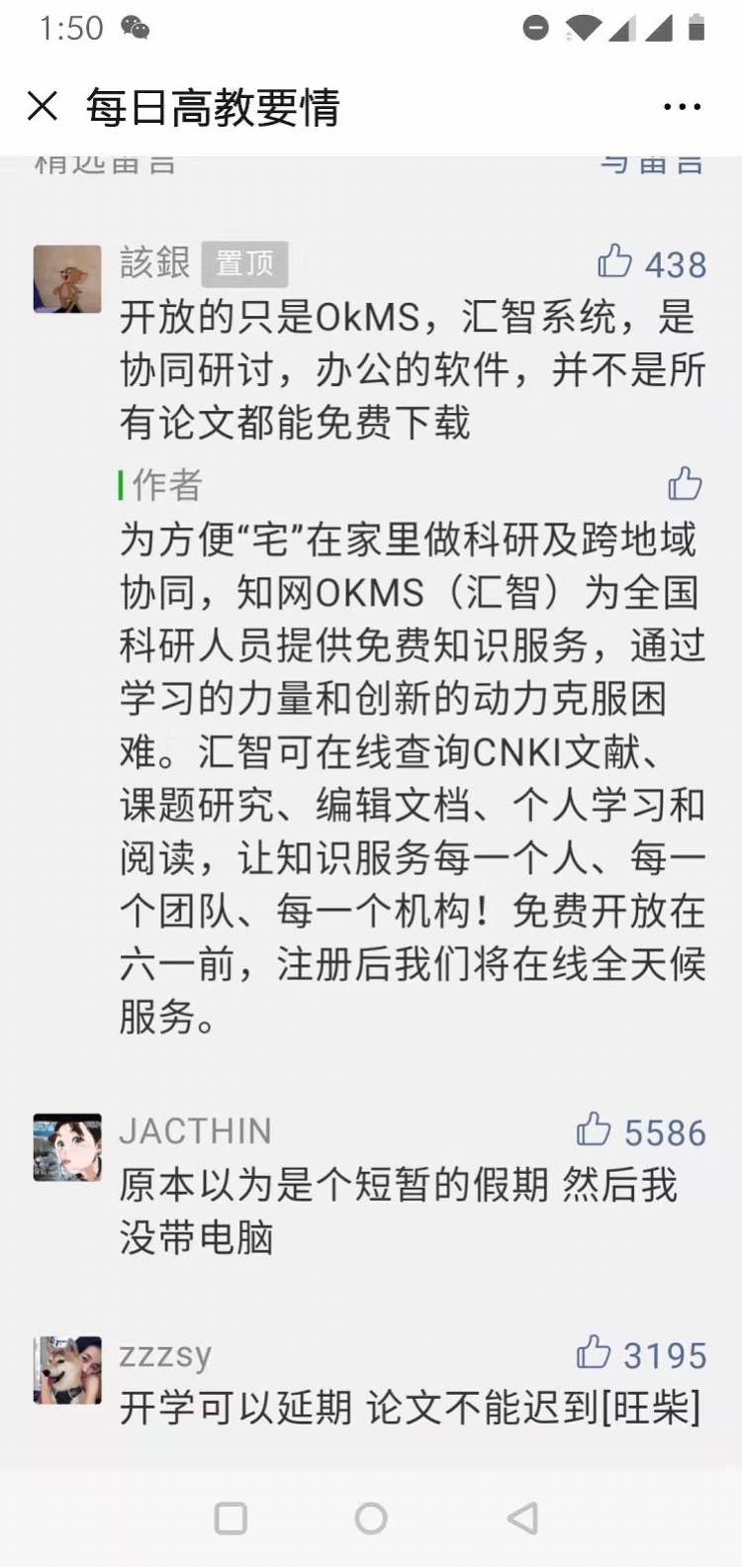This screenshot has height=1568, width=742.
Task: Go back with the system back button
Action: 523,1518
